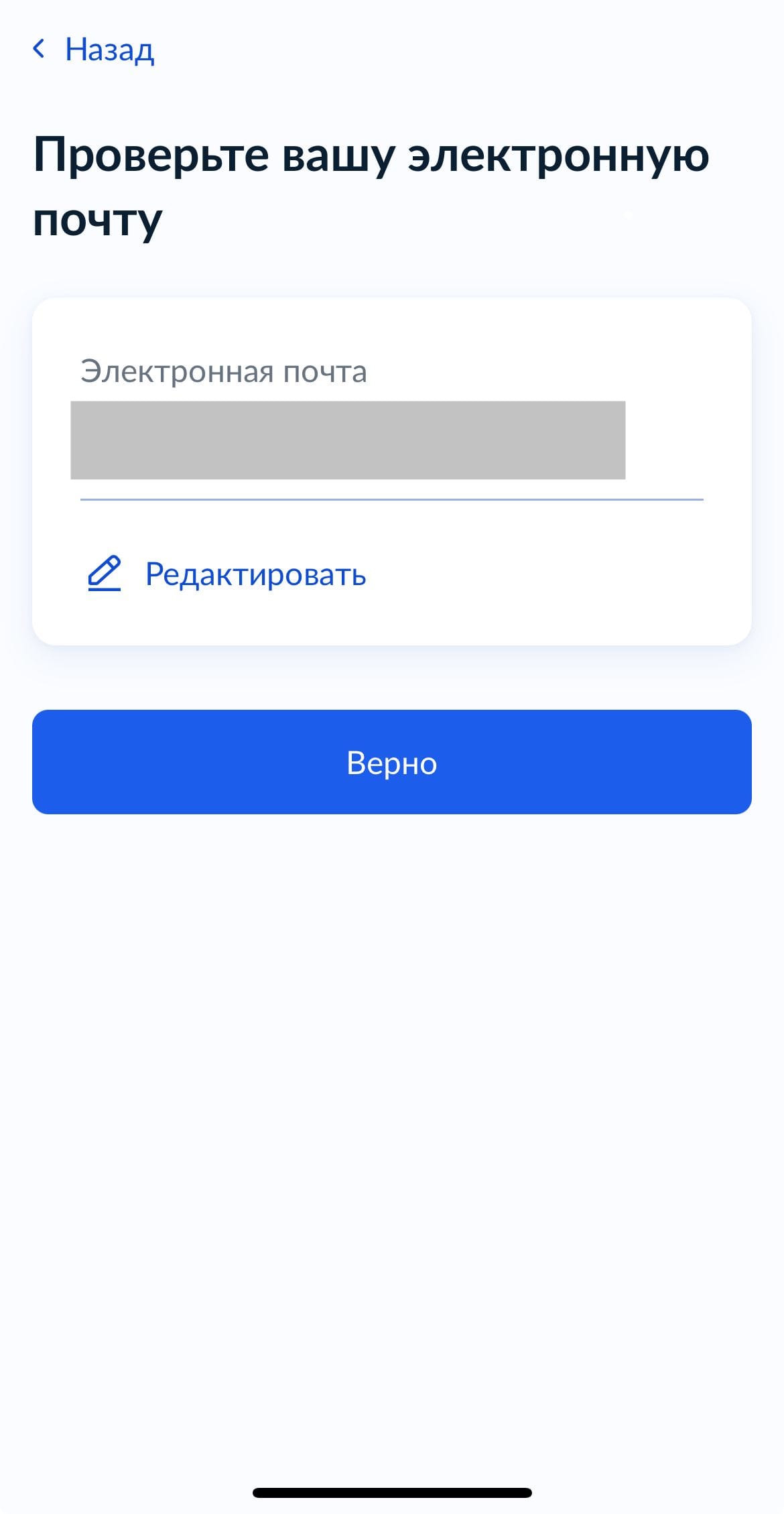The image size is (784, 1514).
Task: Open editing via Редактировать
Action: [256, 574]
